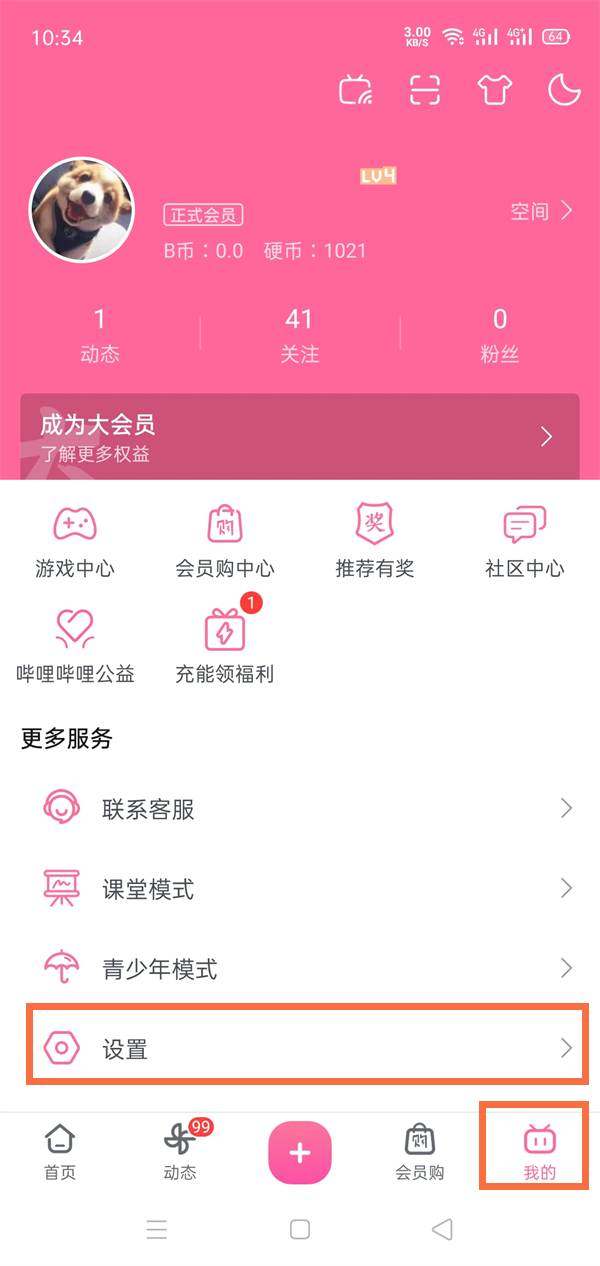600x1266 pixels.
Task: Open the 空间 personal space
Action: pos(541,211)
